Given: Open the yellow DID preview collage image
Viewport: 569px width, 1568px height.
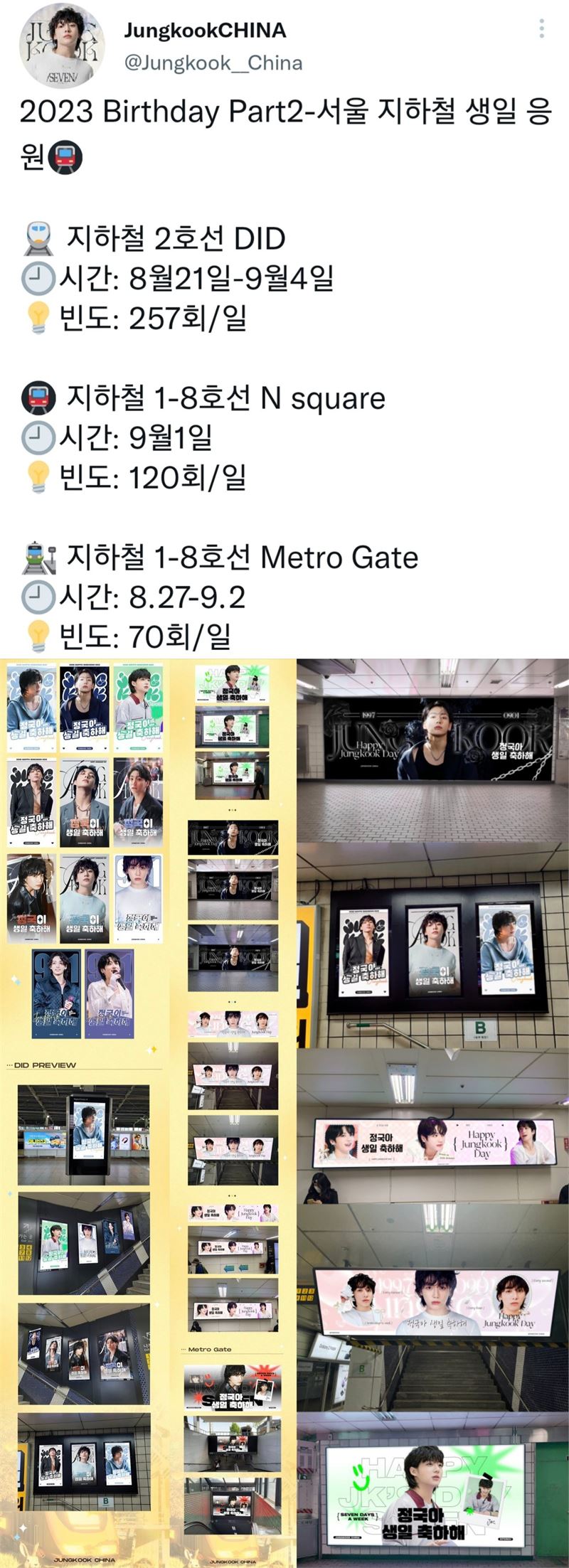Looking at the screenshot, I should pyautogui.click(x=148, y=1109).
